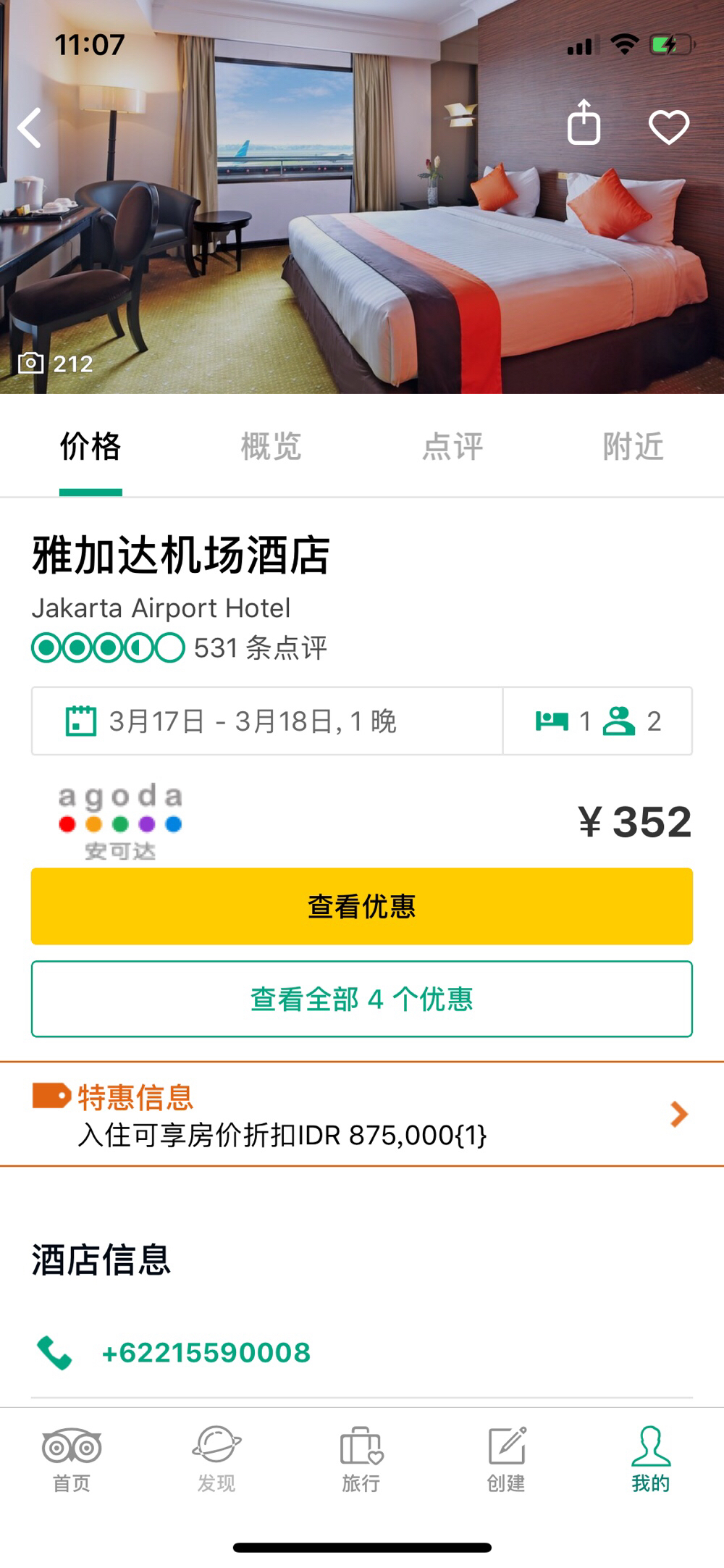This screenshot has width=724, height=1568.
Task: Open 531 条点评 reviews
Action: (x=261, y=648)
